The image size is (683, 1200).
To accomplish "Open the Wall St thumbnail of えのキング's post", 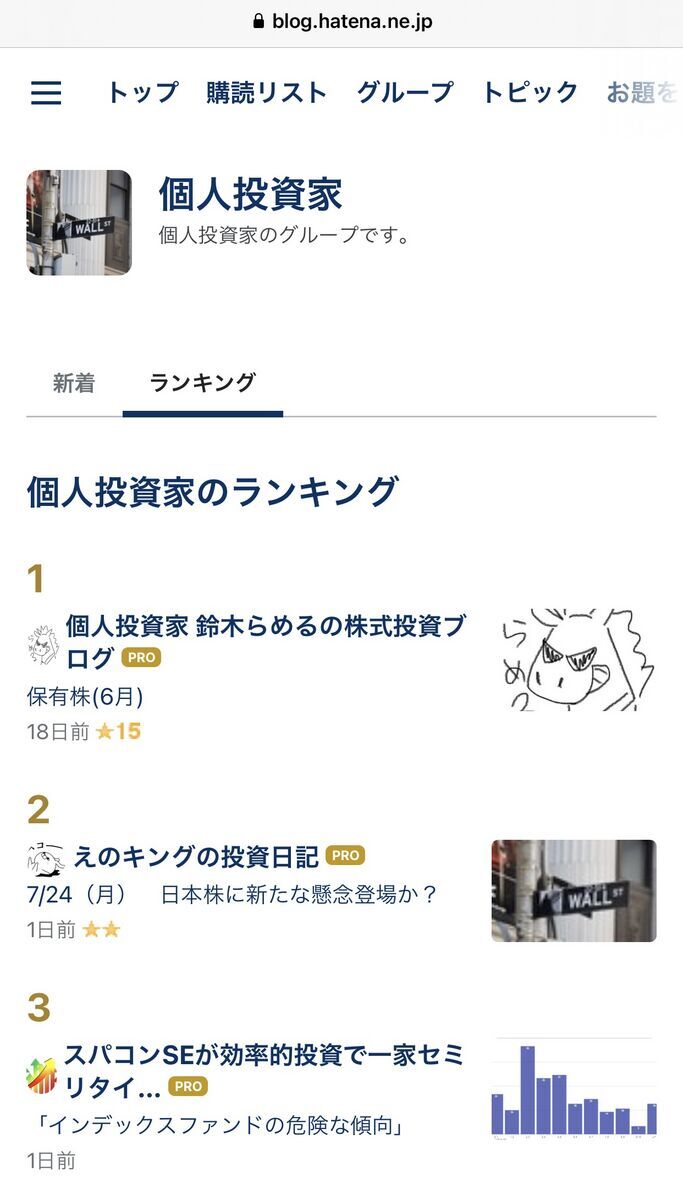I will [x=574, y=890].
